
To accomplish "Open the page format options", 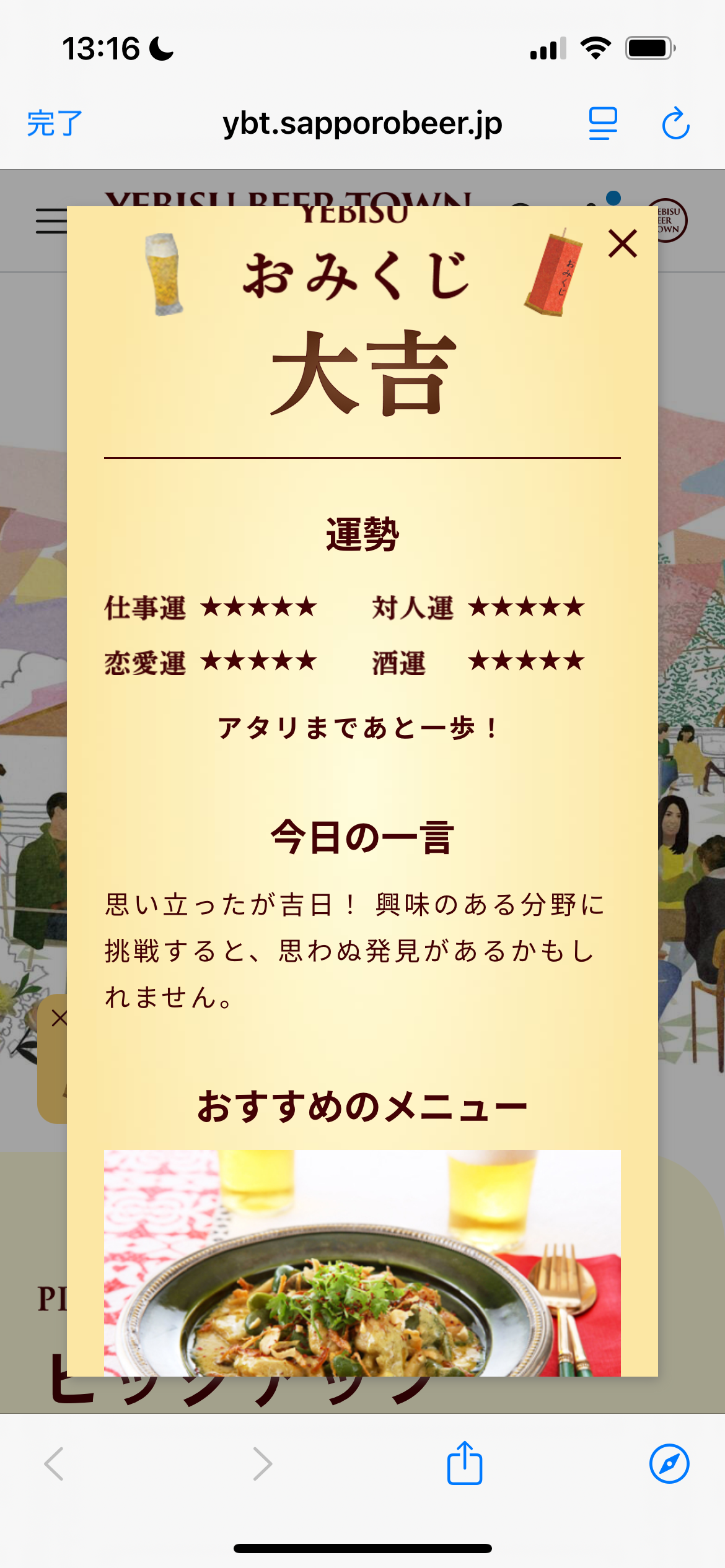I will tap(602, 123).
